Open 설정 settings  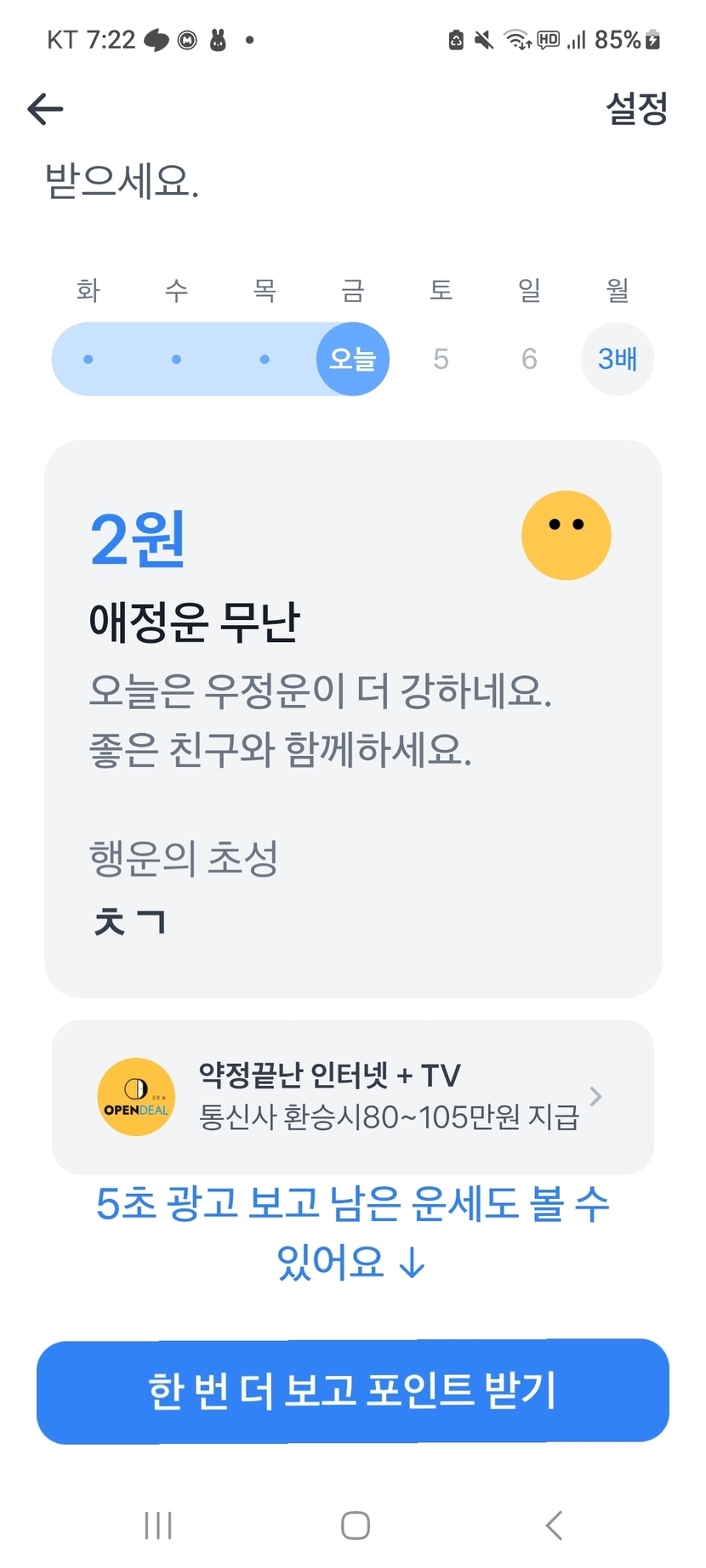click(x=635, y=109)
